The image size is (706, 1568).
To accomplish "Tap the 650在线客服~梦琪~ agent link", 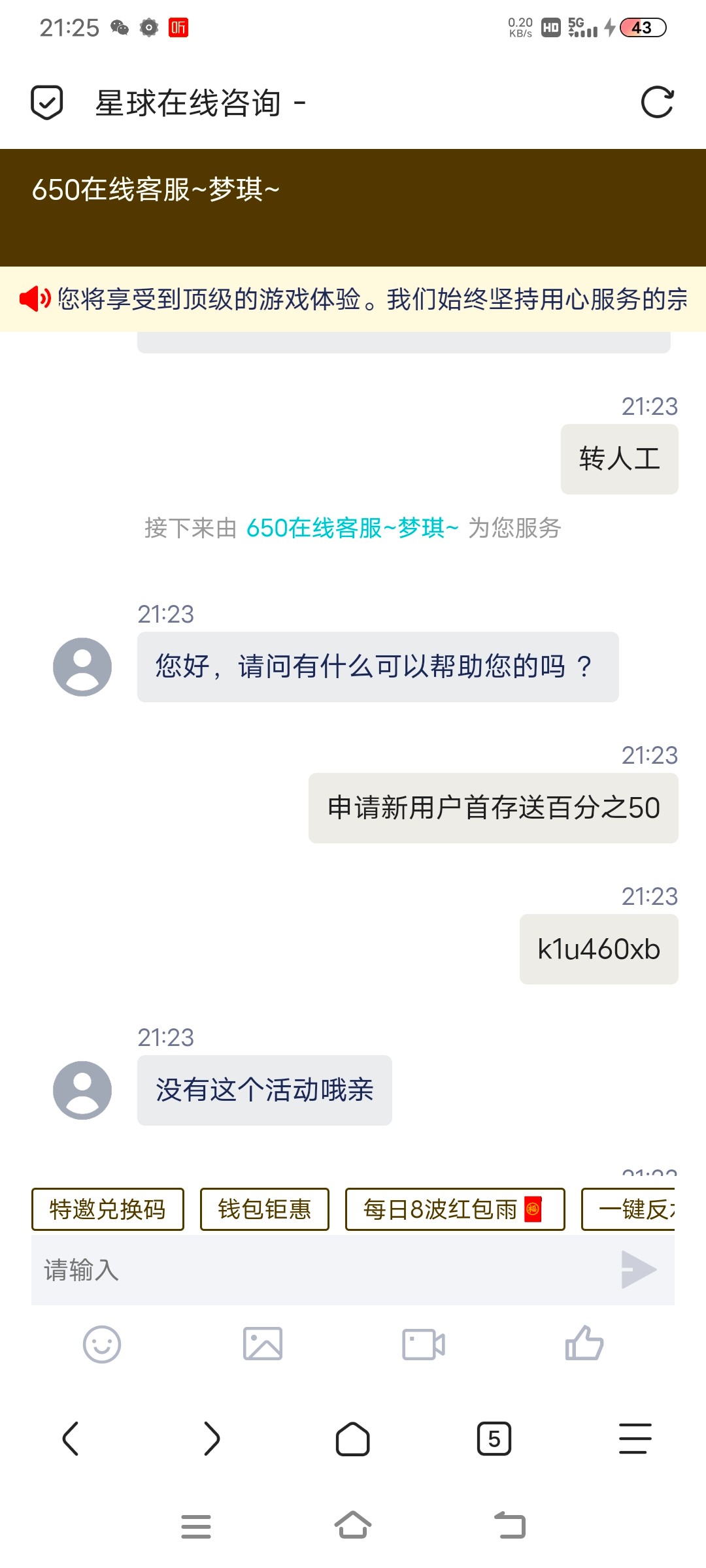I will [x=352, y=528].
